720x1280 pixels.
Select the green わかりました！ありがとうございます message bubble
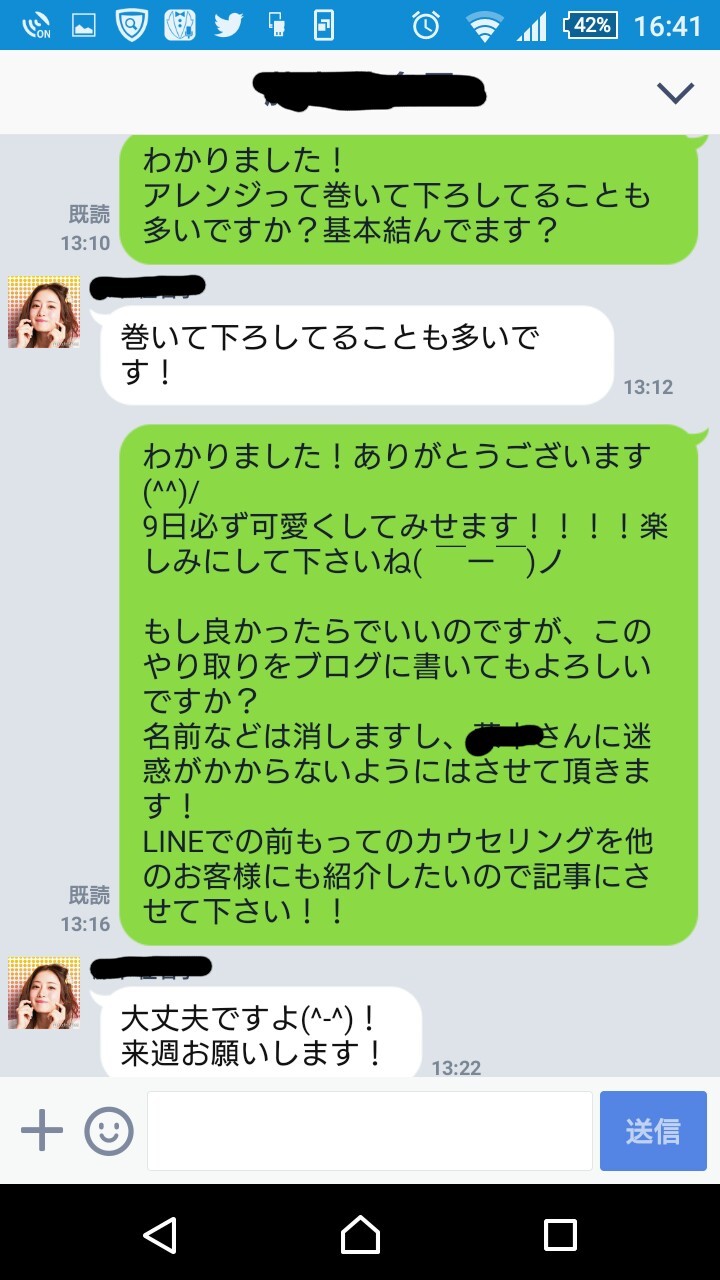tap(400, 680)
